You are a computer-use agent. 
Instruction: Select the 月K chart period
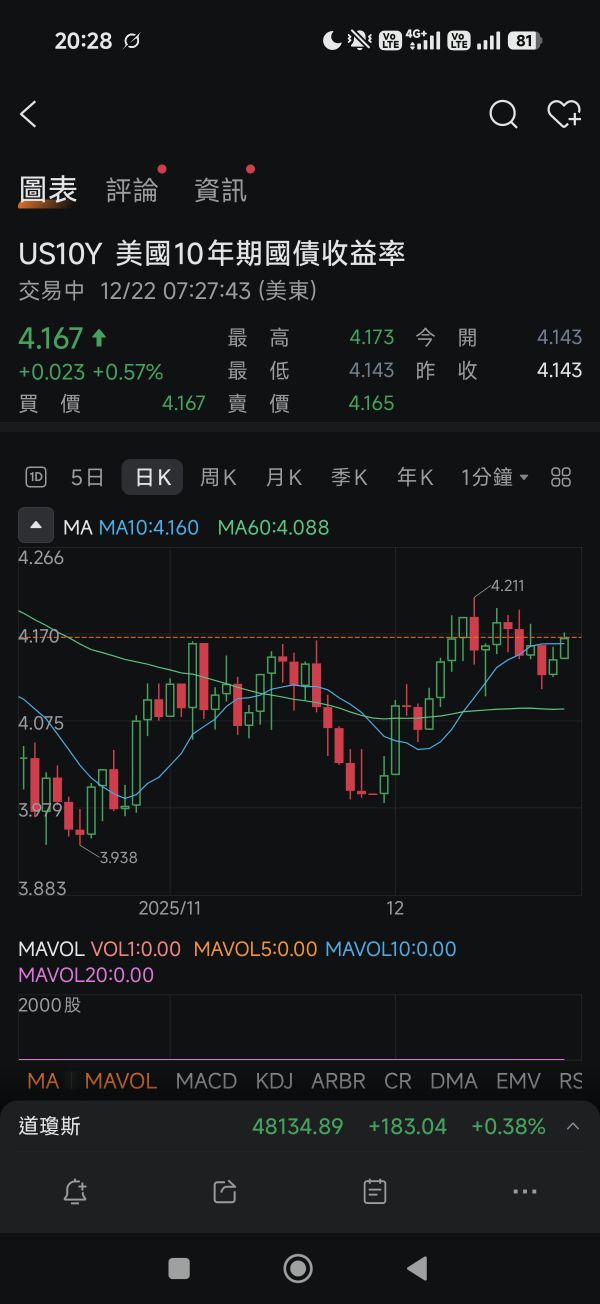pyautogui.click(x=284, y=477)
